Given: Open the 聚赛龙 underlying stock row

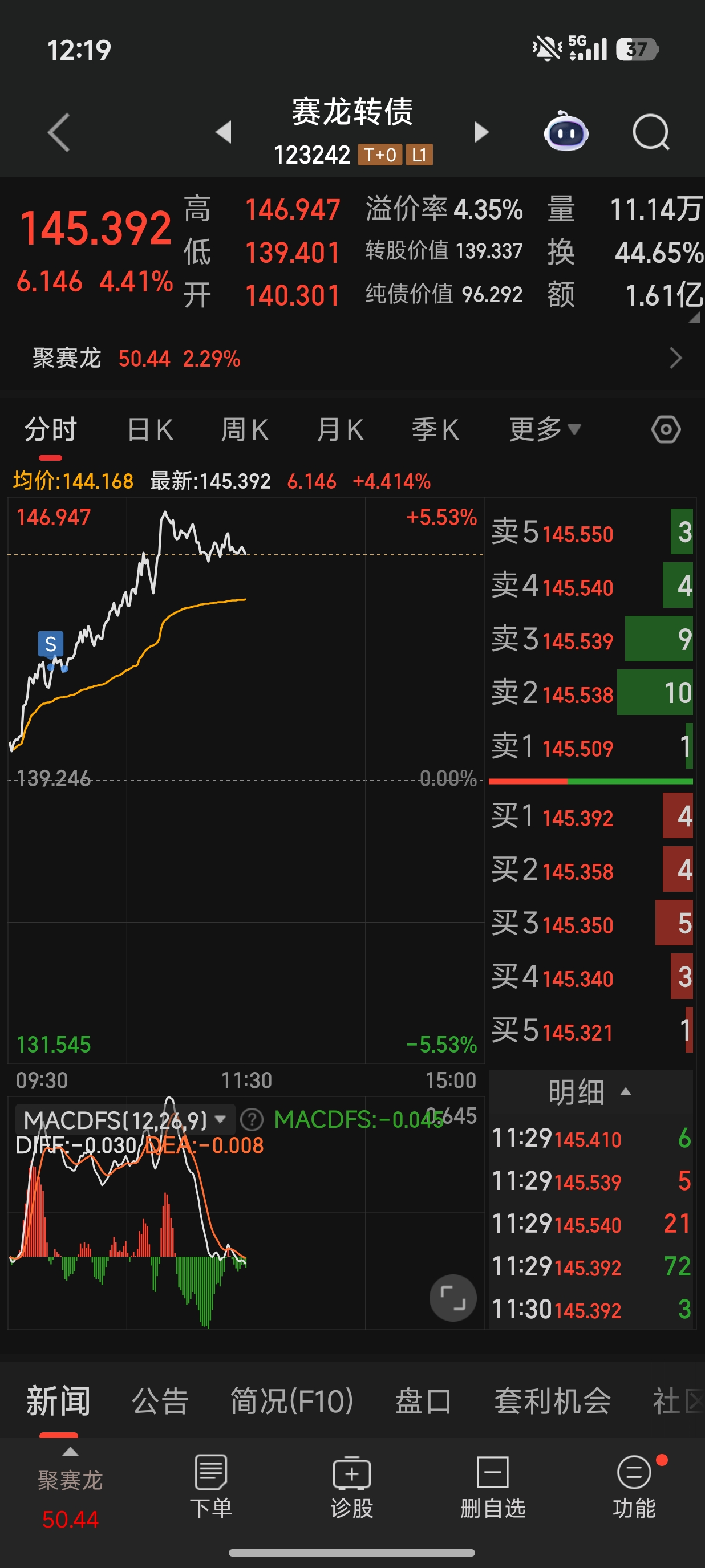Looking at the screenshot, I should [352, 358].
